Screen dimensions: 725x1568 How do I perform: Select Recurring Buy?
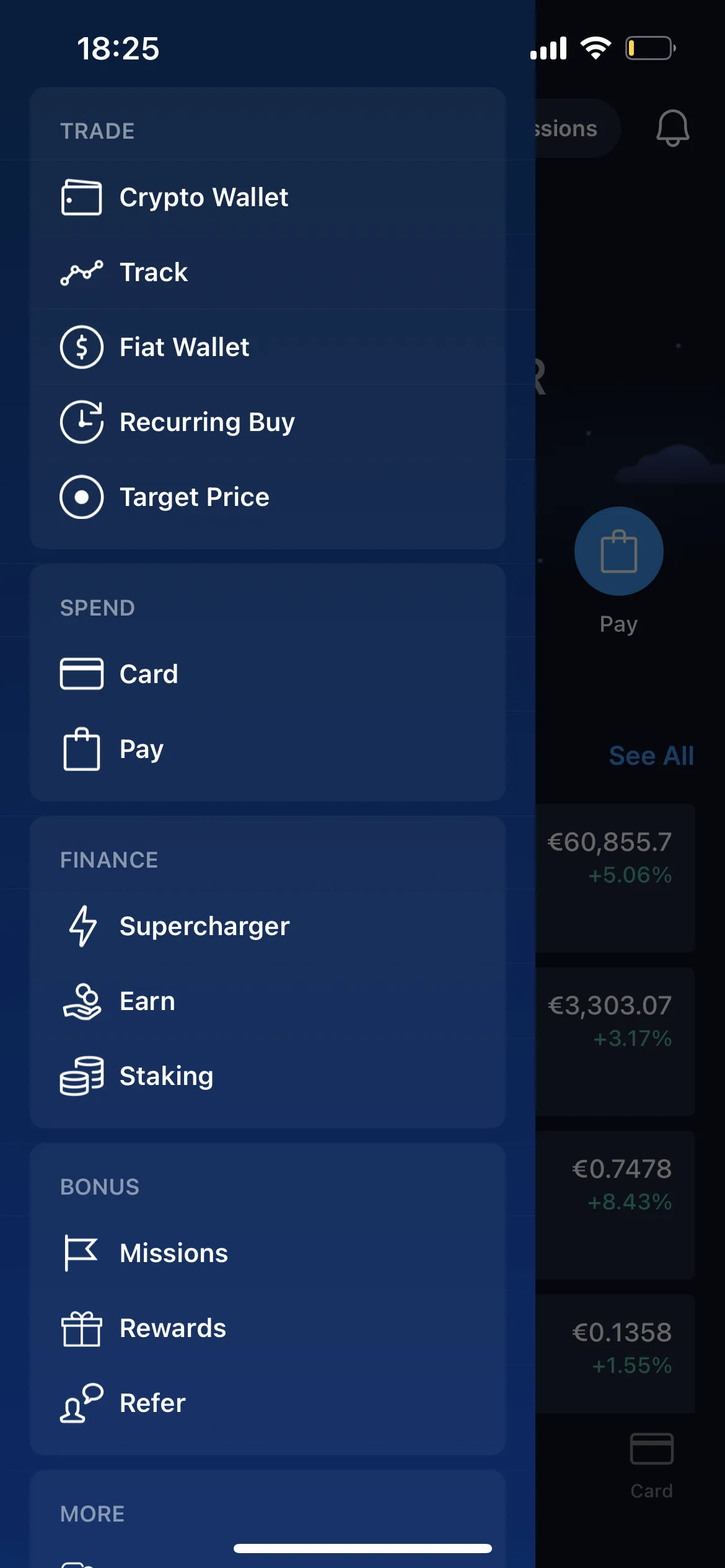206,422
